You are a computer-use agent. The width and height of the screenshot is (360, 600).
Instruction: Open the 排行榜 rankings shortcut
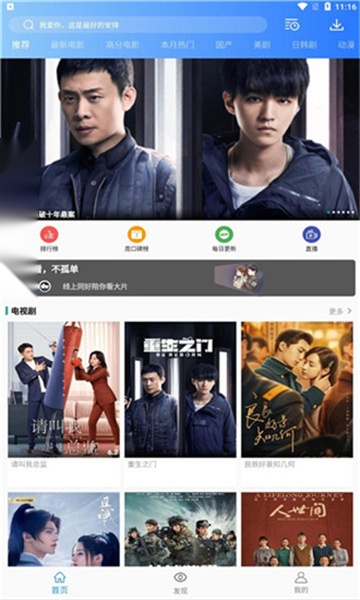pos(49,239)
